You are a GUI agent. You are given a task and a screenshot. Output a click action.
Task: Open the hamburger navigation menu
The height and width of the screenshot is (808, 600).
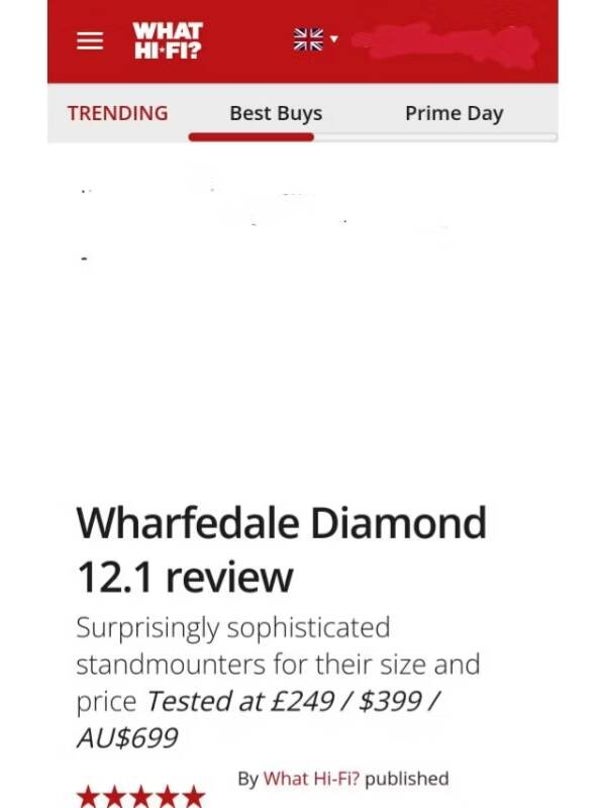(x=91, y=42)
